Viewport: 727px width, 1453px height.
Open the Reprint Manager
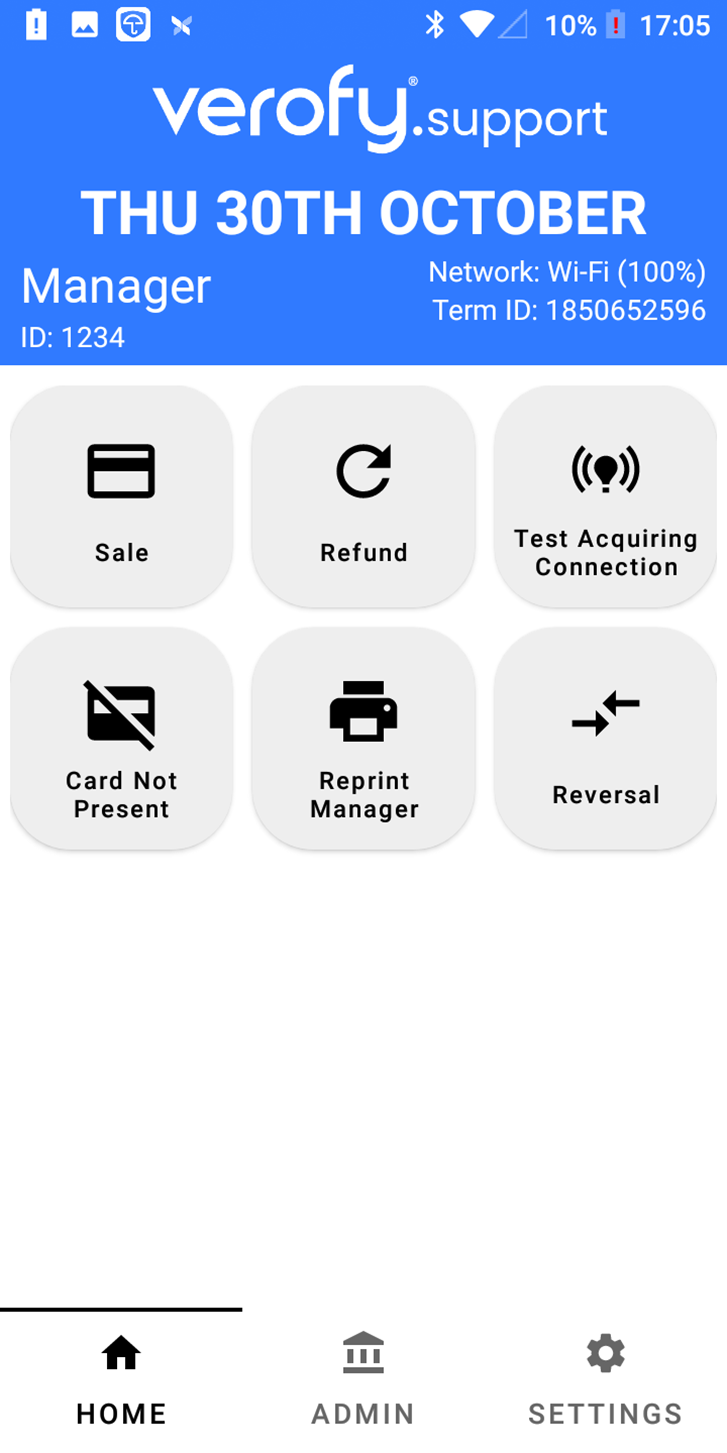363,739
